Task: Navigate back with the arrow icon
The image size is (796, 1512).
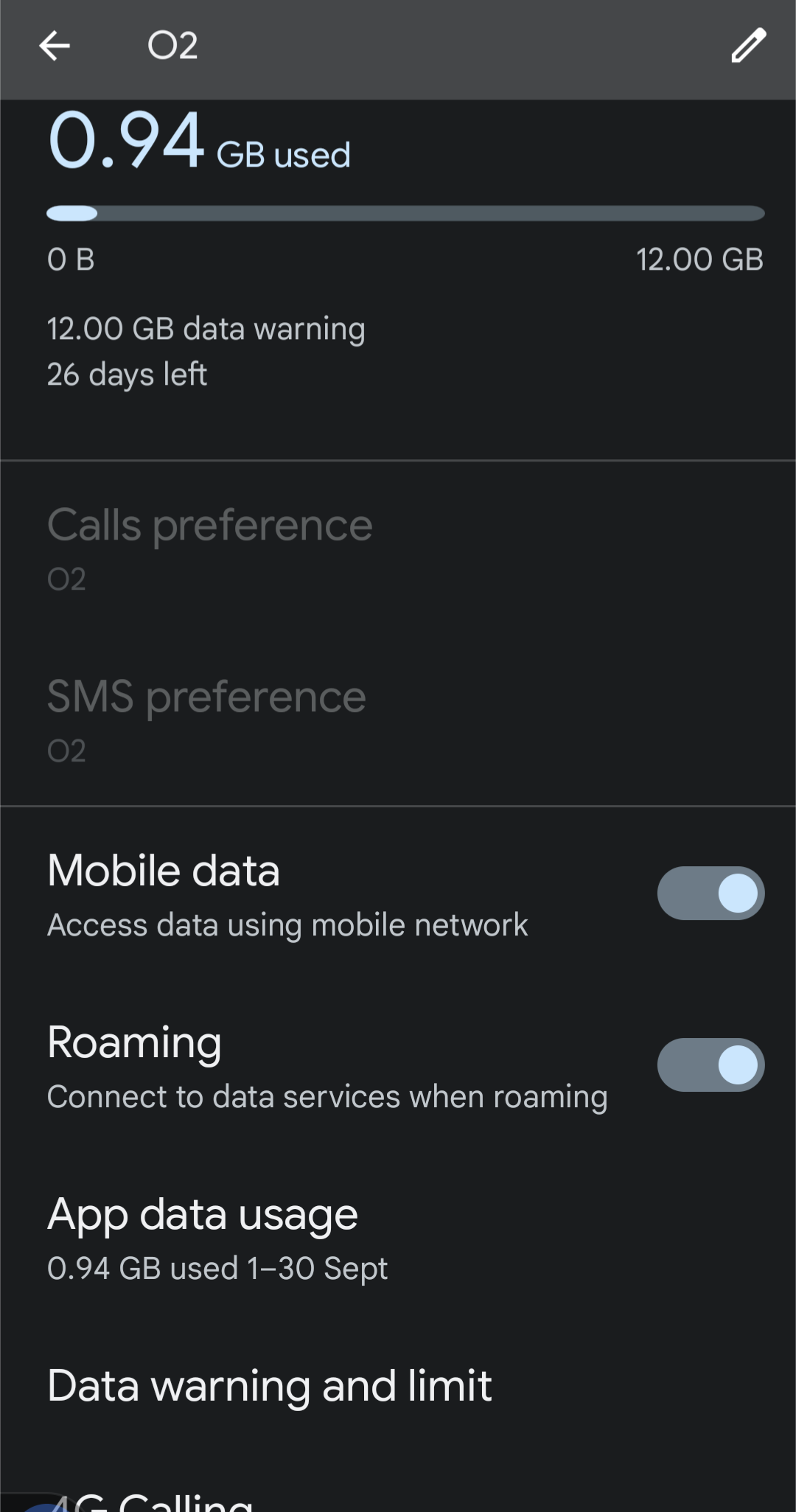Action: tap(55, 47)
